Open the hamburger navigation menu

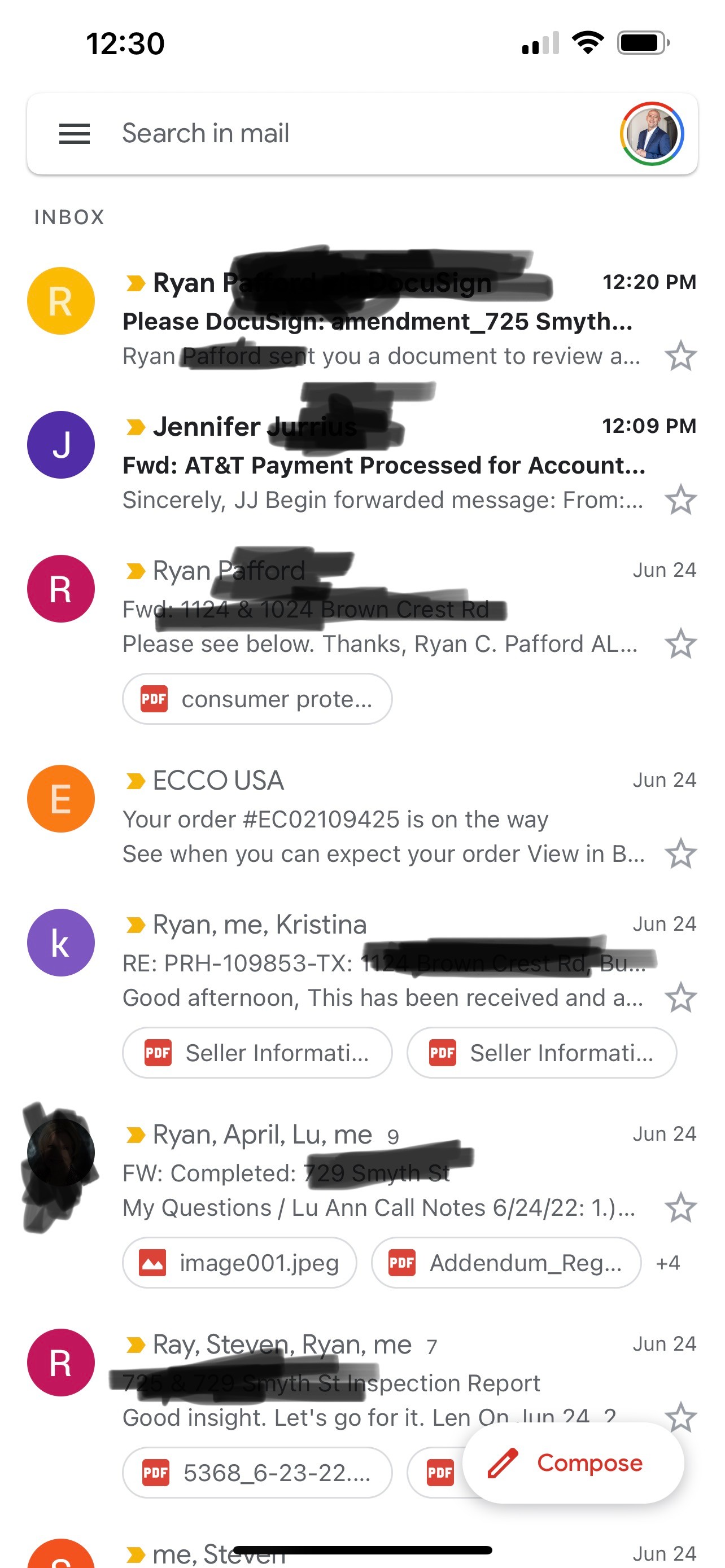click(x=75, y=133)
